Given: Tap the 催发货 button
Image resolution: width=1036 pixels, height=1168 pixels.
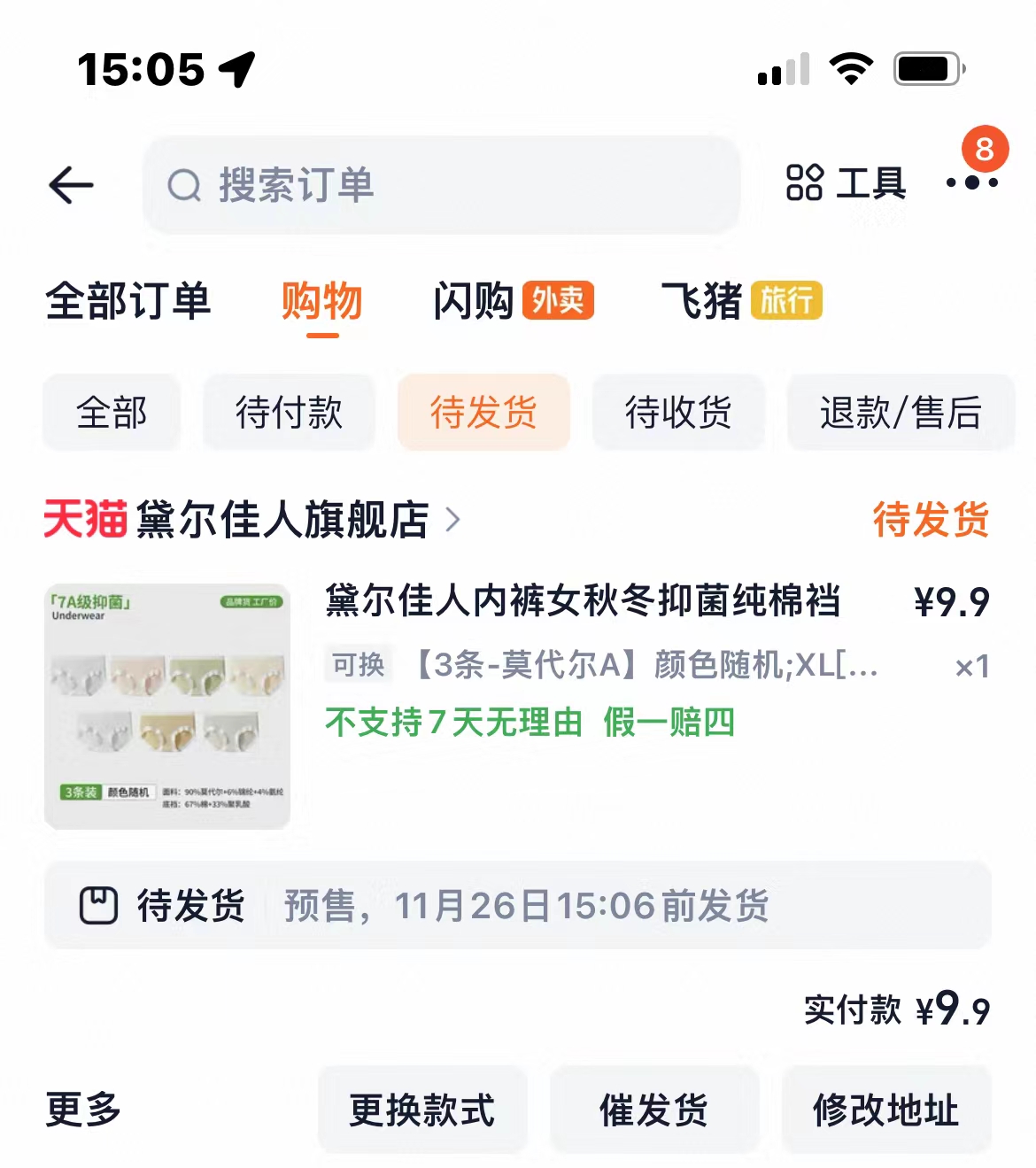Looking at the screenshot, I should 653,1108.
